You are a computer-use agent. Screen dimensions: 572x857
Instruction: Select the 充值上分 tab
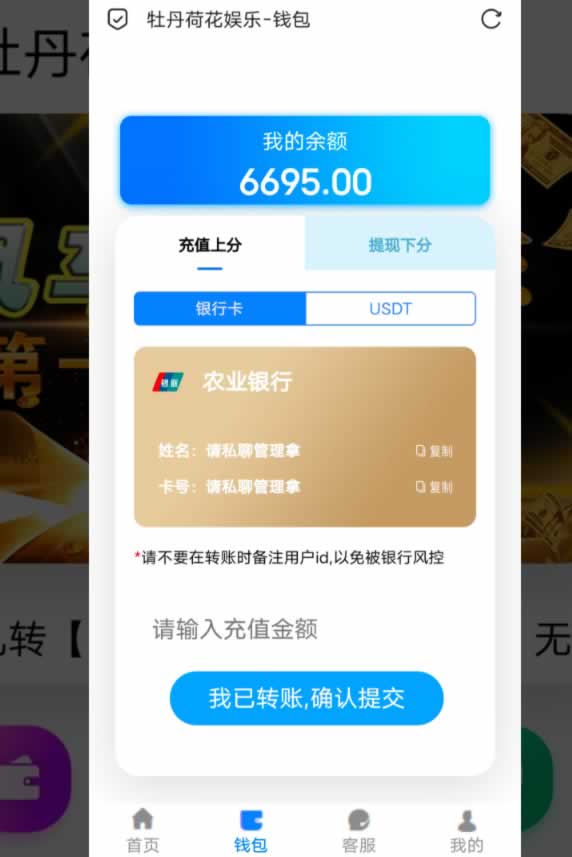click(210, 244)
